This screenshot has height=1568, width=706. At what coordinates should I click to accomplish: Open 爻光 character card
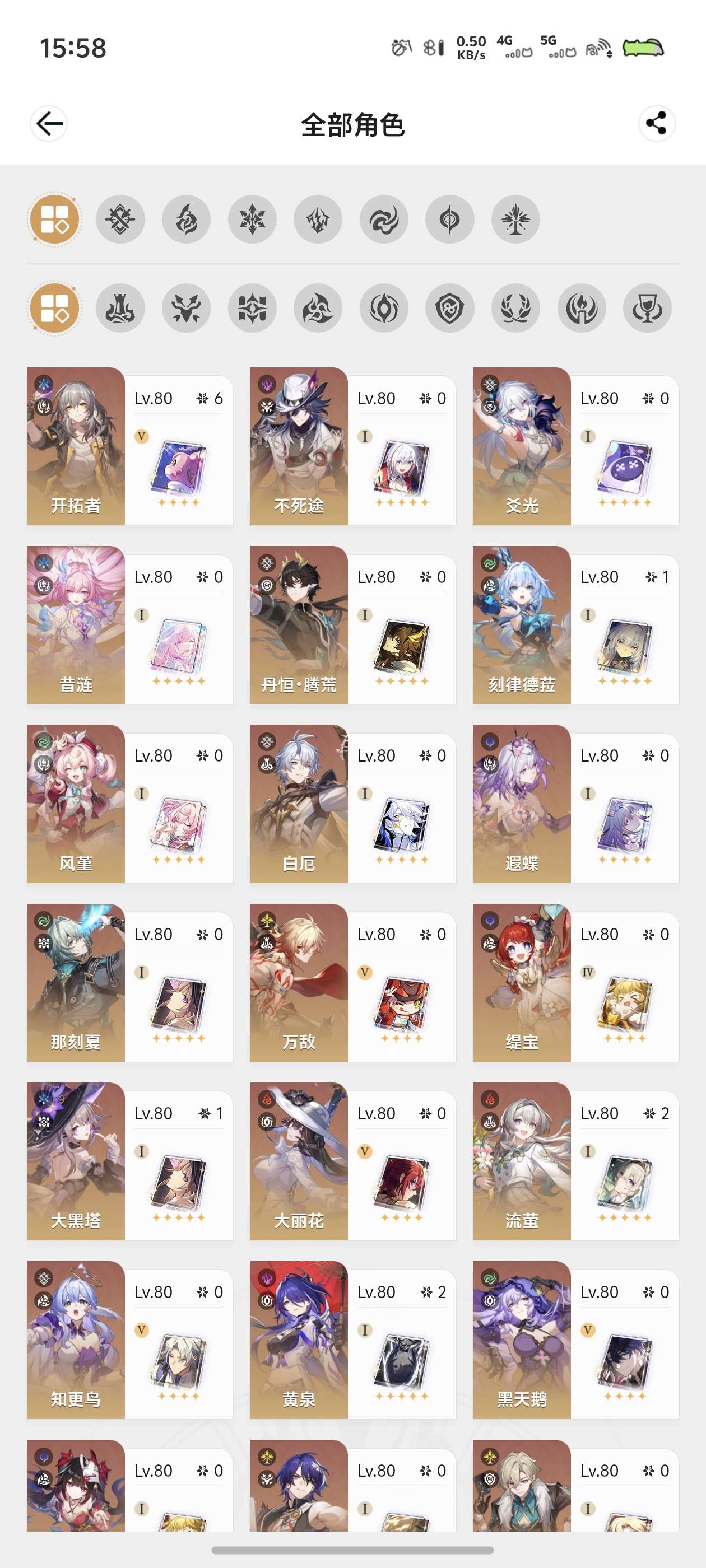coord(575,446)
